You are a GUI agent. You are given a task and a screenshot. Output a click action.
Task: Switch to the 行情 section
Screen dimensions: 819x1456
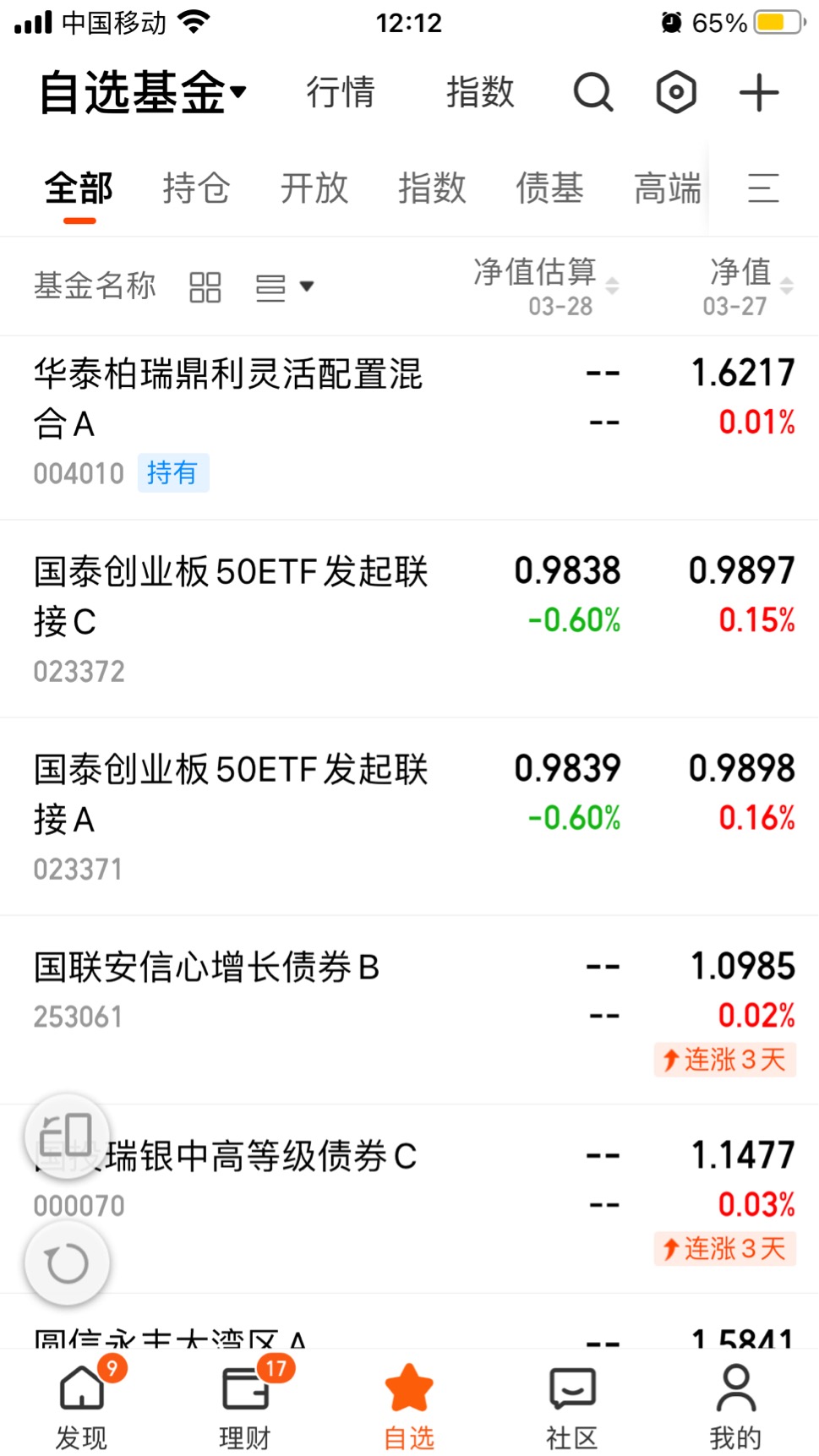pos(341,92)
